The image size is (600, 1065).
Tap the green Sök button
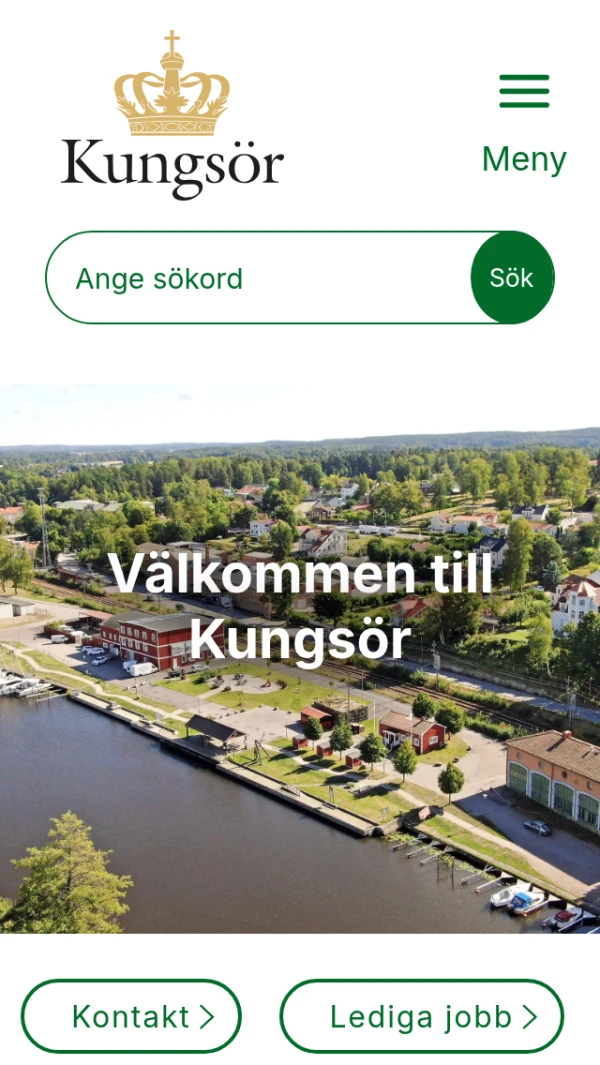[x=511, y=278]
